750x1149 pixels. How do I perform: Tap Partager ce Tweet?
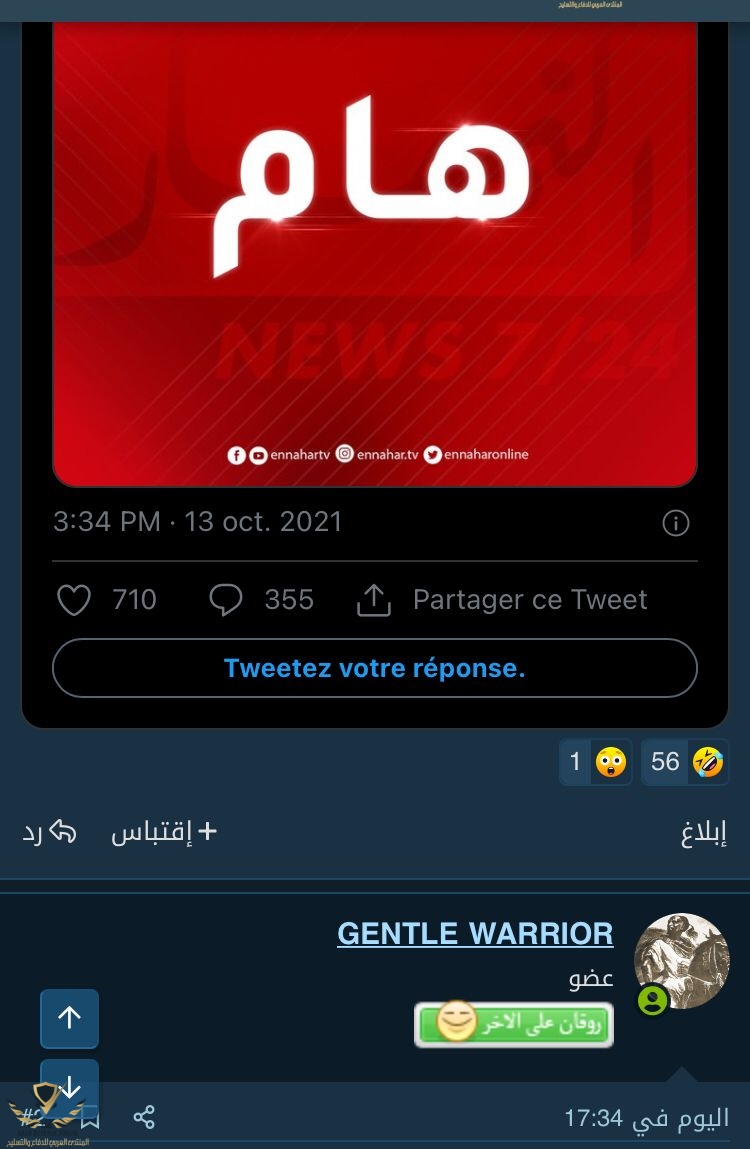click(x=502, y=600)
